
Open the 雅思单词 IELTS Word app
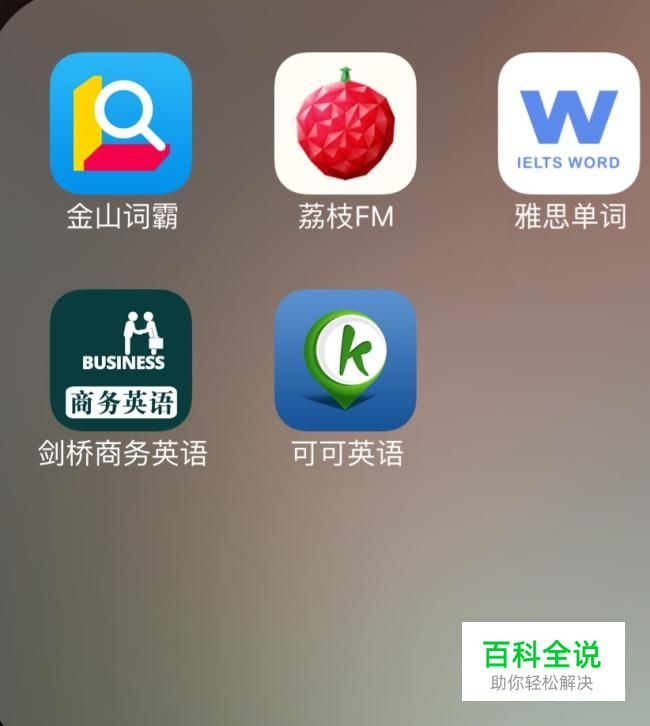click(568, 123)
